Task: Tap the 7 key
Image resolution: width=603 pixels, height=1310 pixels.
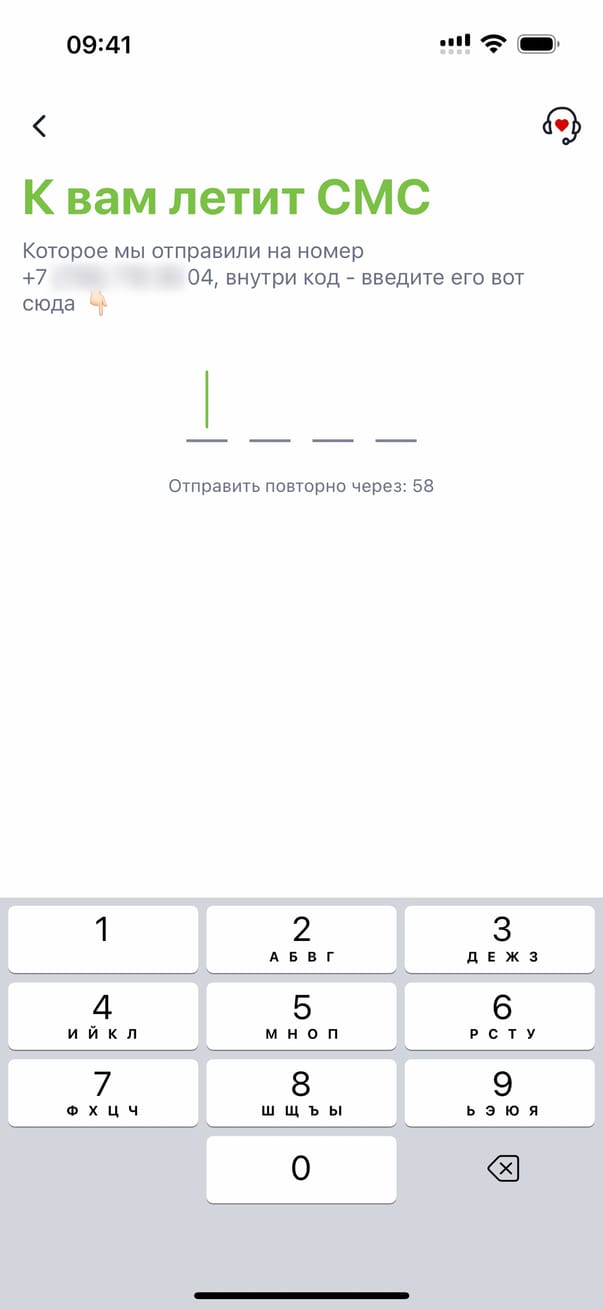Action: pyautogui.click(x=102, y=1093)
